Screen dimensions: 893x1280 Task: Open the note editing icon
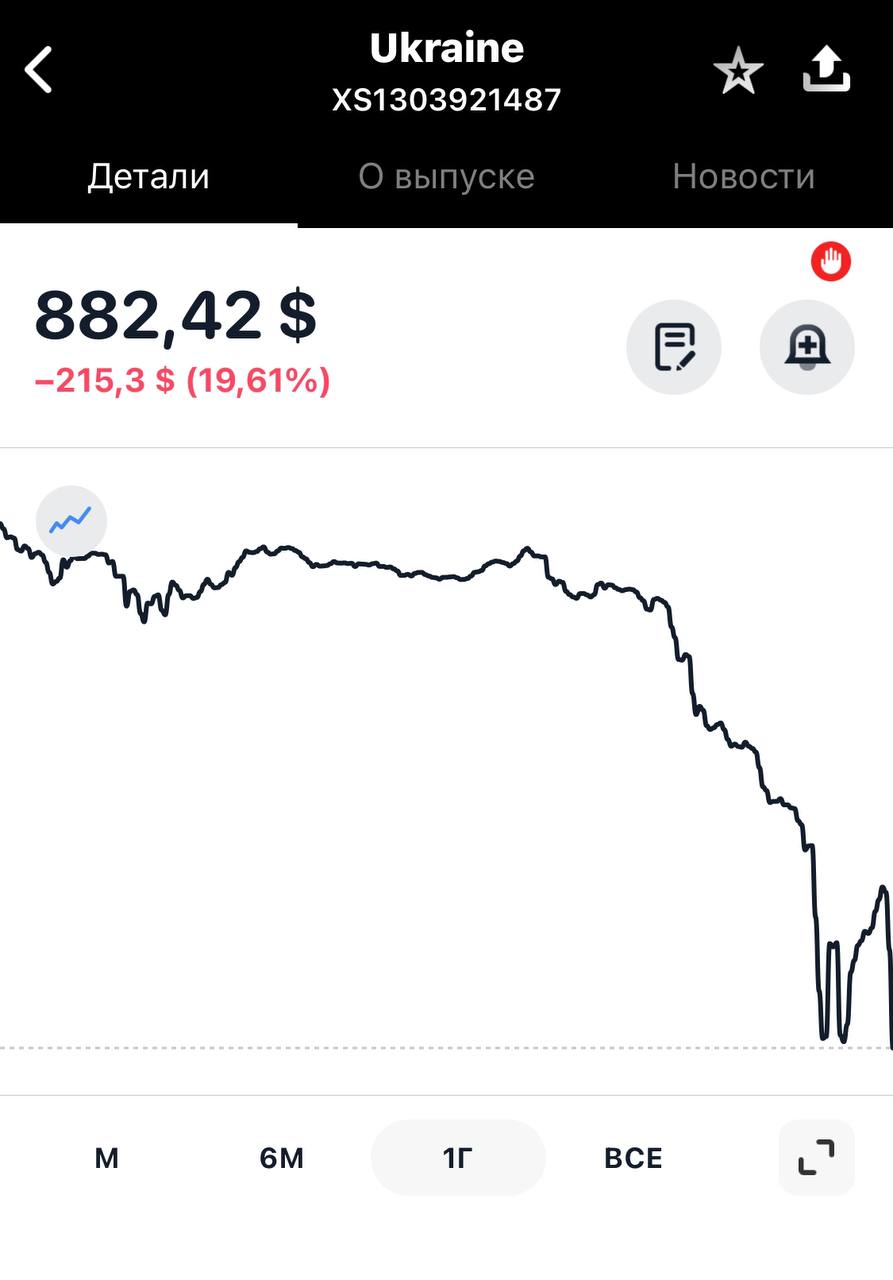click(674, 347)
